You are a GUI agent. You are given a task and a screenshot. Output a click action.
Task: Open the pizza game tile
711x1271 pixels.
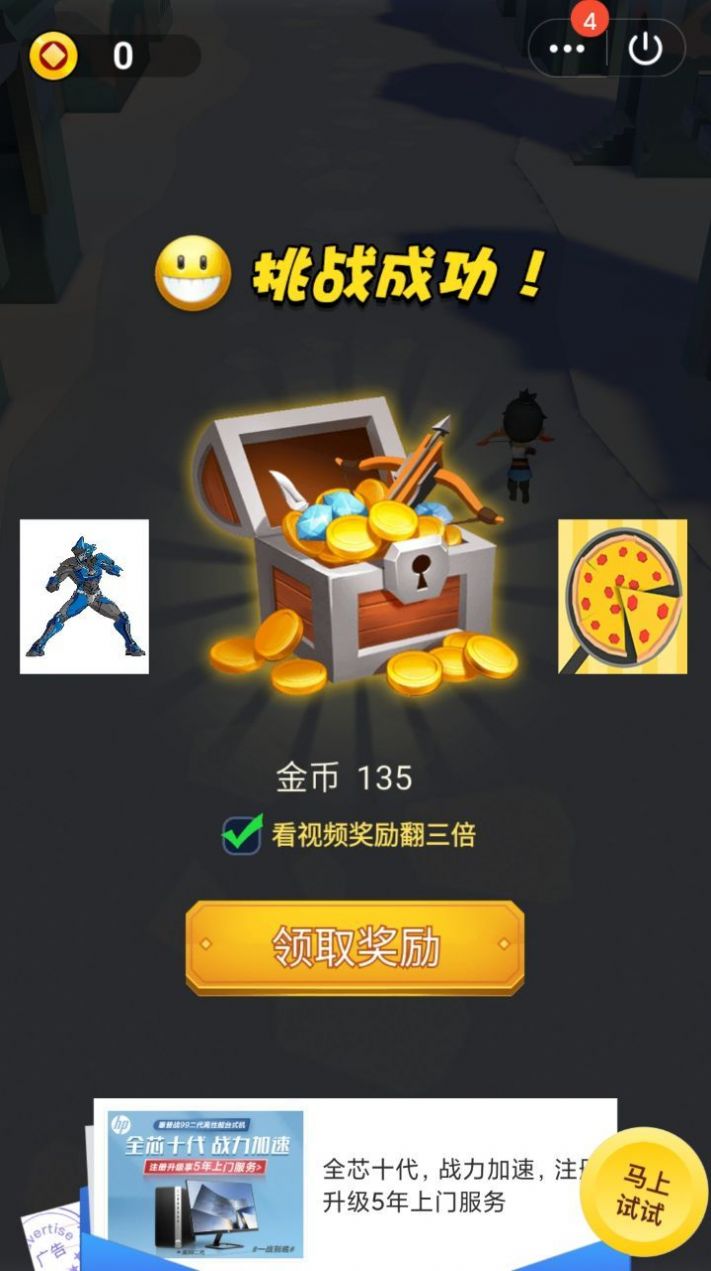pyautogui.click(x=622, y=596)
